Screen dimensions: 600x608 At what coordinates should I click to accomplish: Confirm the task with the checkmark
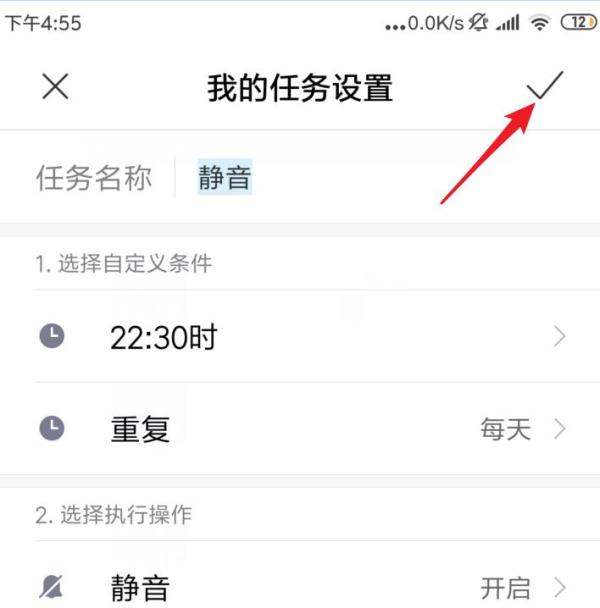[545, 86]
